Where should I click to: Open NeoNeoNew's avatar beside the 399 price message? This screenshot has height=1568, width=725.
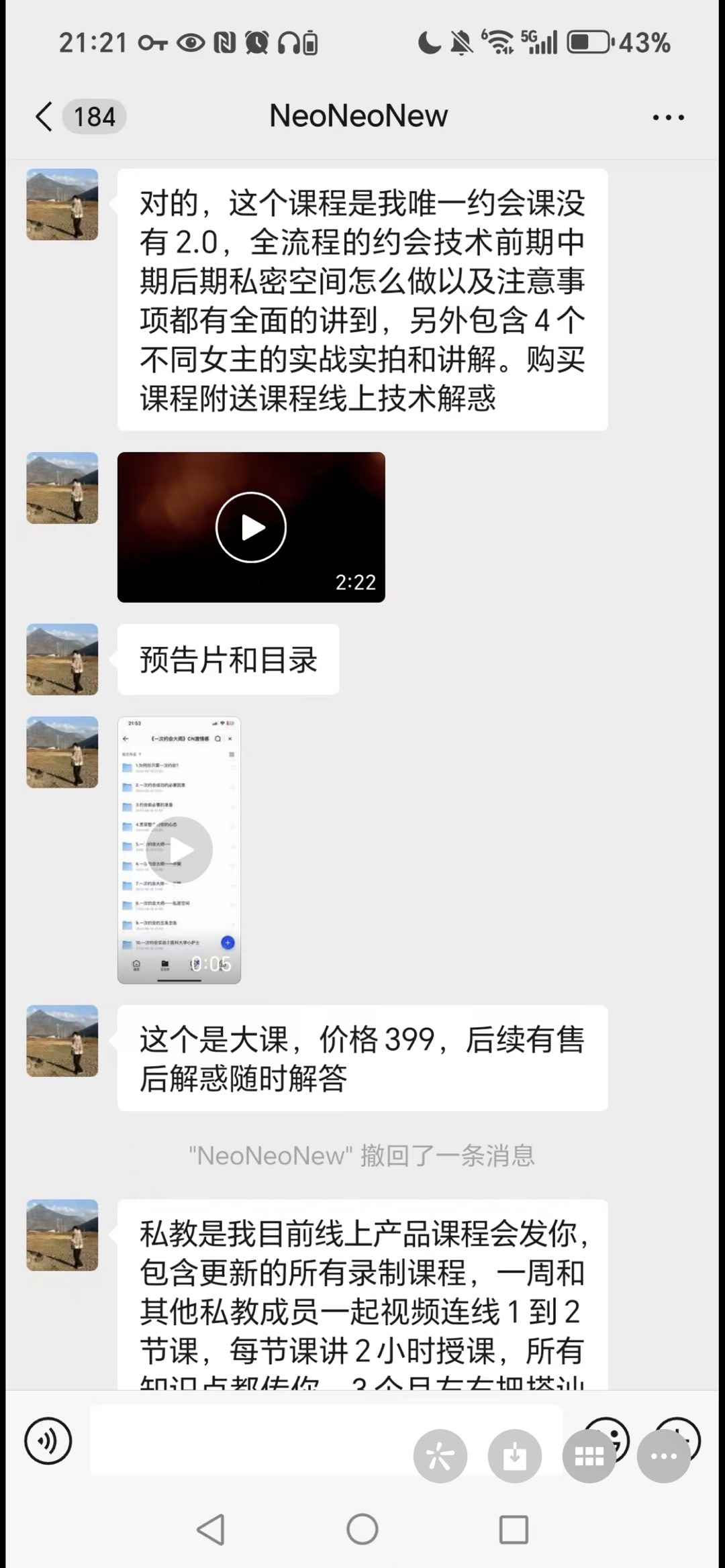click(62, 1041)
